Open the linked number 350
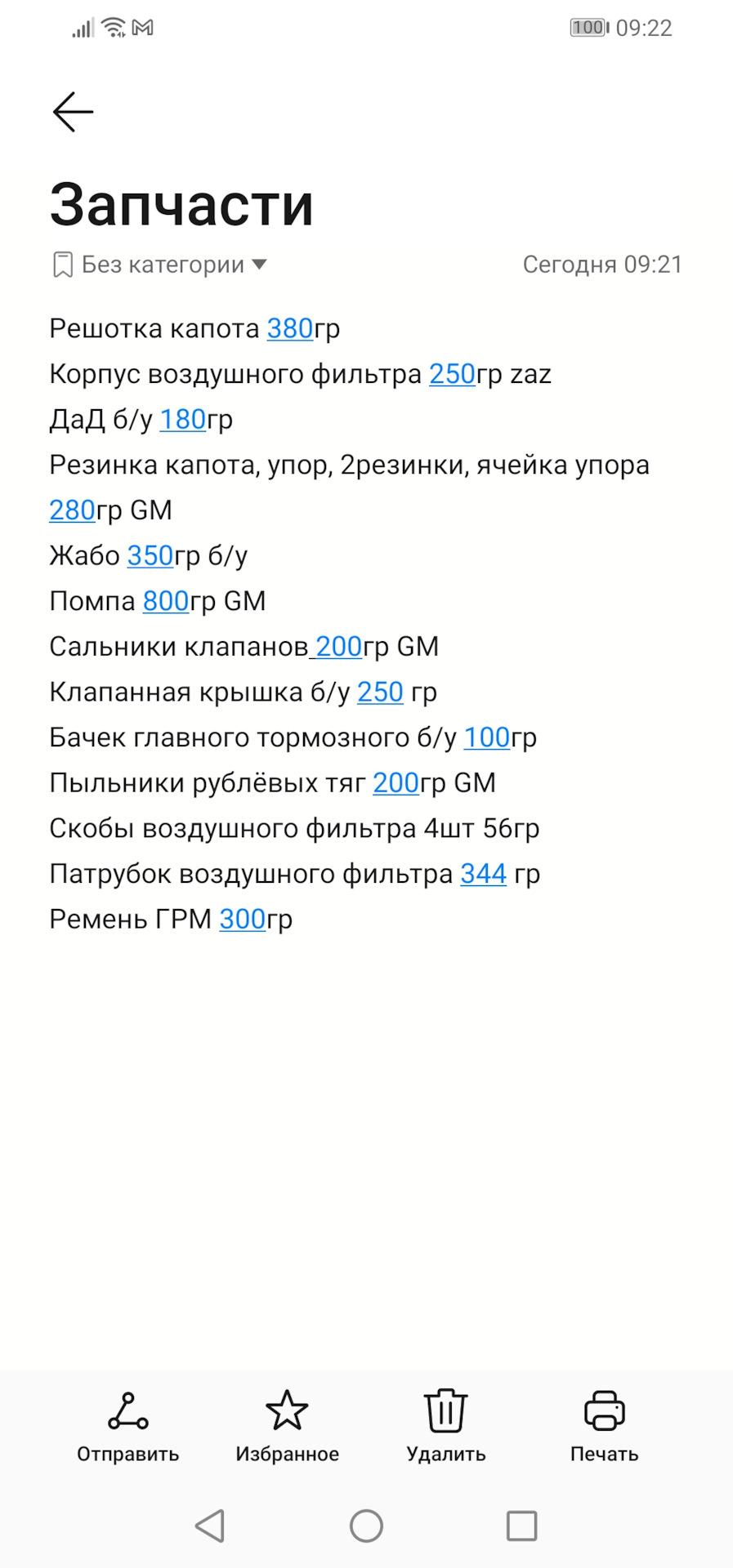 click(x=150, y=556)
